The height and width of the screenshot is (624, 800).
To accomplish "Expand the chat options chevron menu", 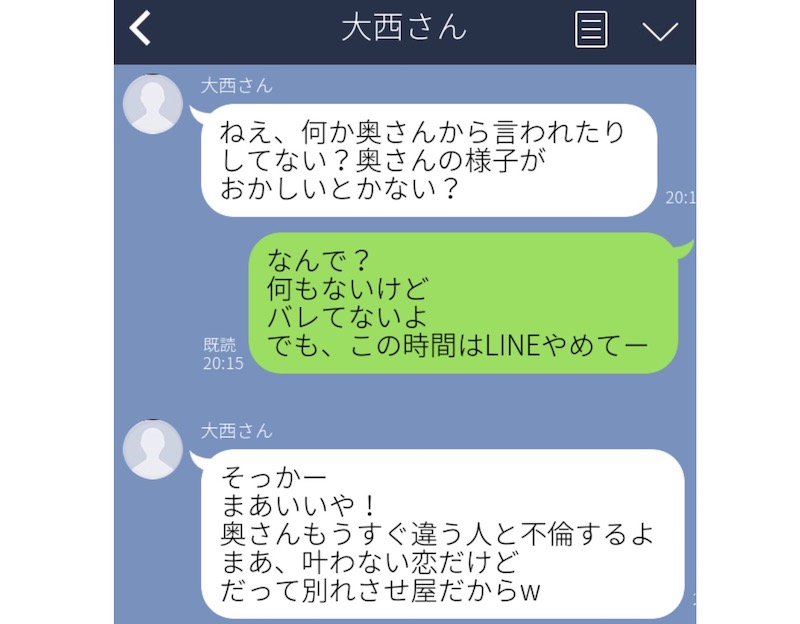I will tap(660, 31).
